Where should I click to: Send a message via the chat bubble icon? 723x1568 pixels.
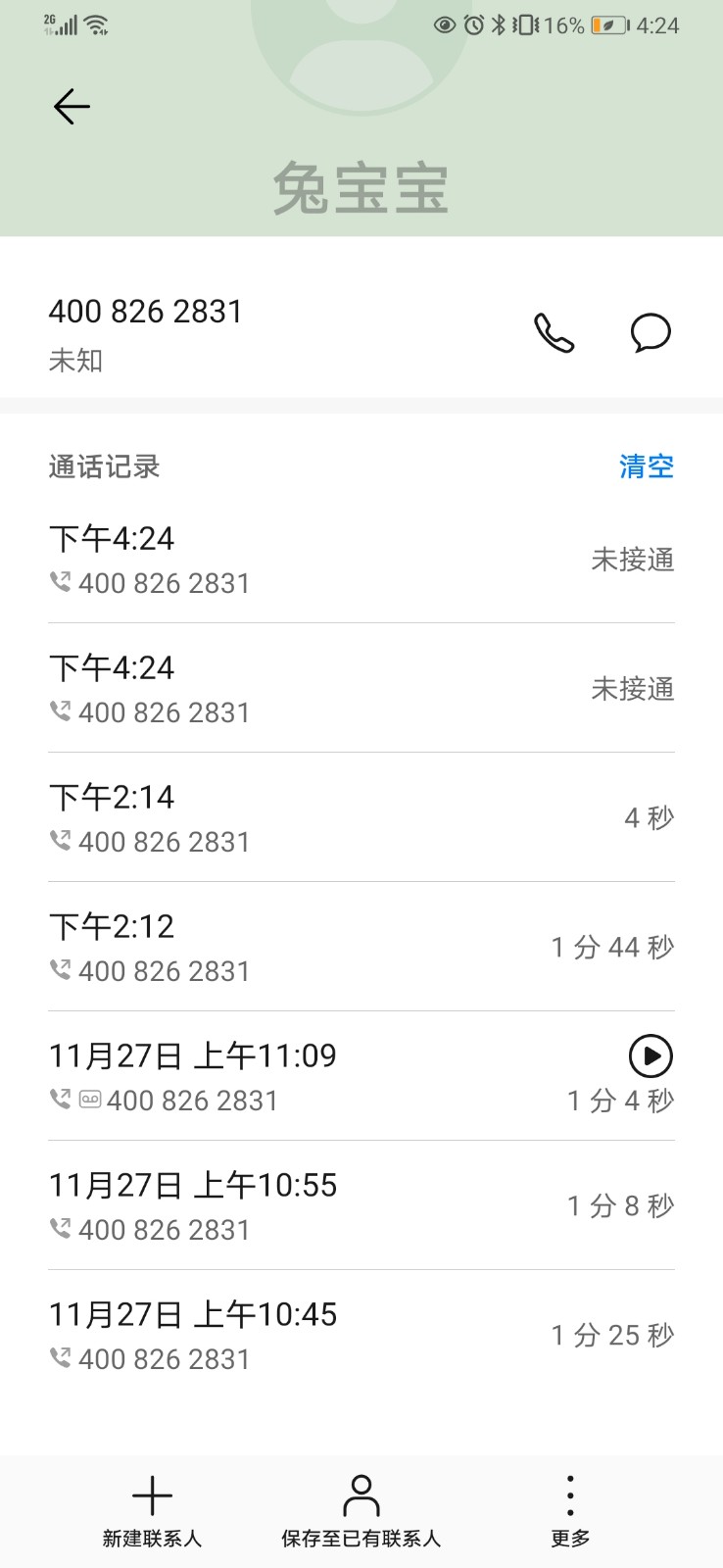650,333
